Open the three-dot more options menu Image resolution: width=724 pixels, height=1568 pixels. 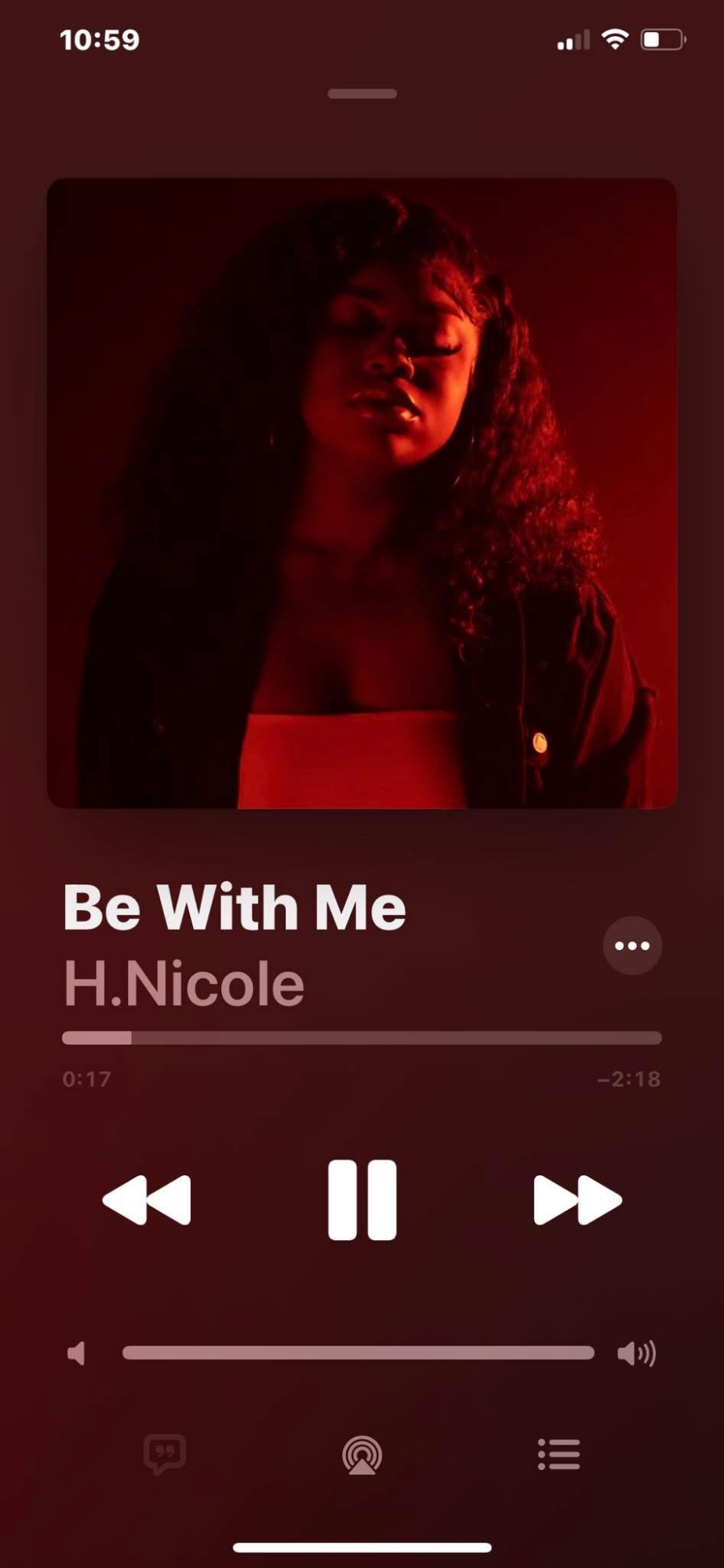pyautogui.click(x=632, y=946)
